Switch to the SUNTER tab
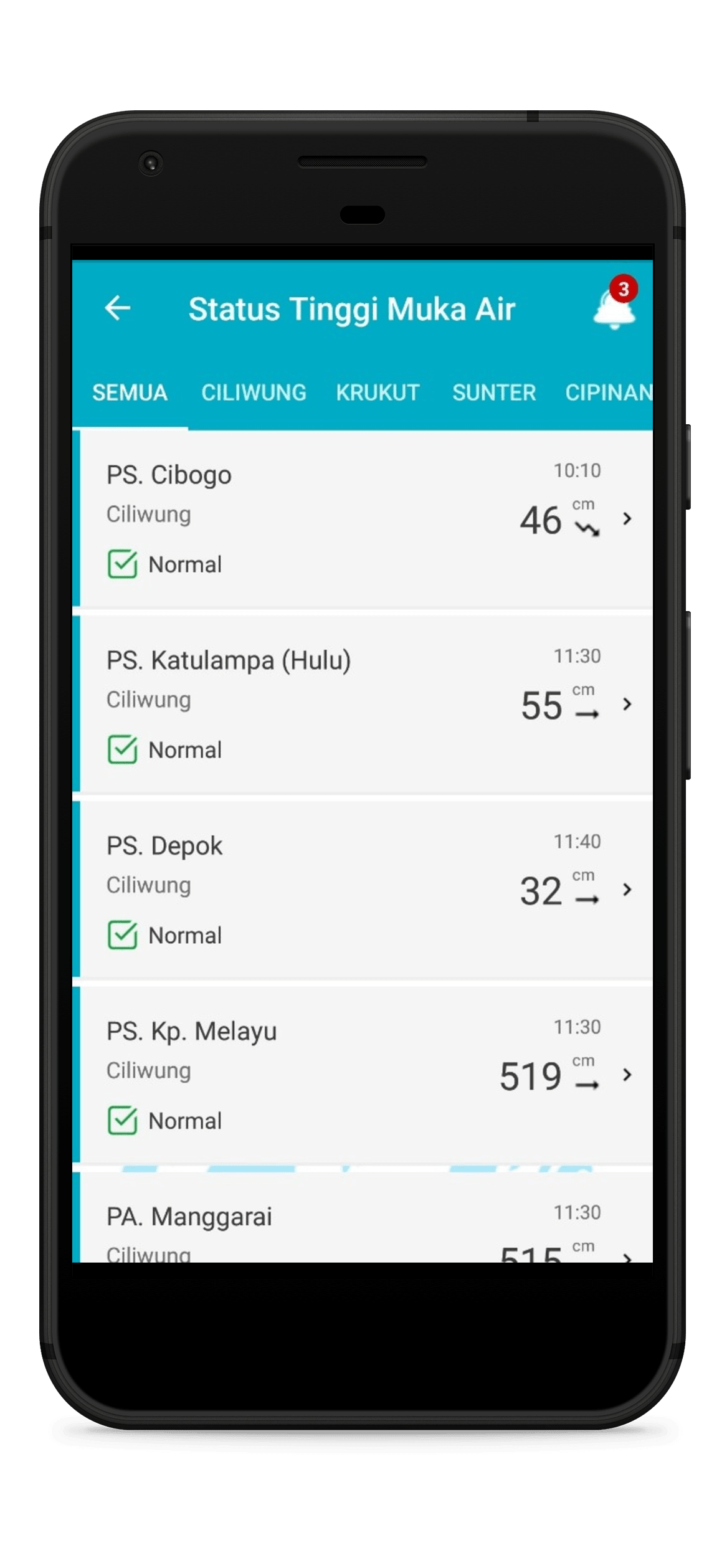The image size is (722, 1568). click(494, 392)
